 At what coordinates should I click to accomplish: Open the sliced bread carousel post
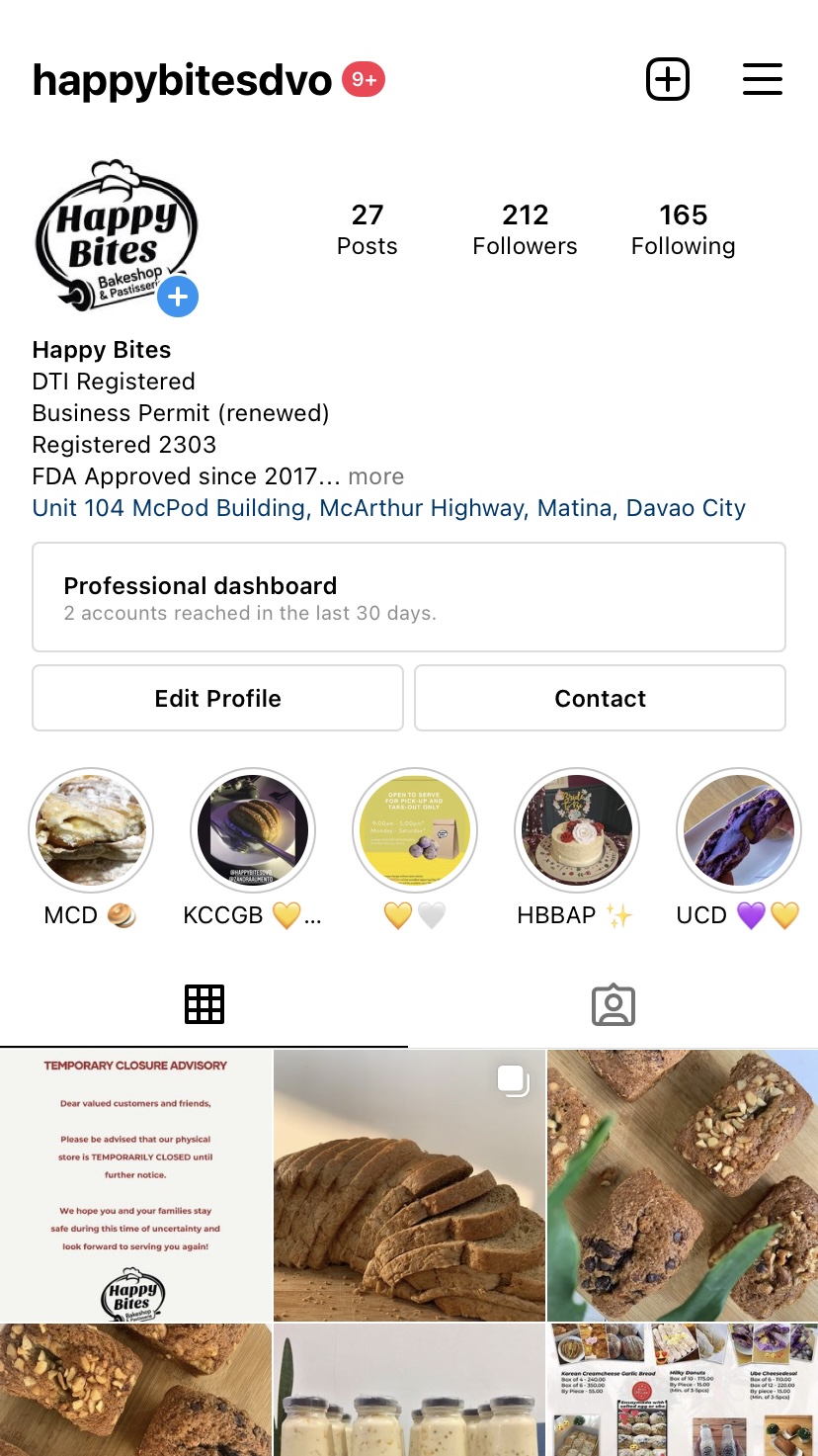409,1185
